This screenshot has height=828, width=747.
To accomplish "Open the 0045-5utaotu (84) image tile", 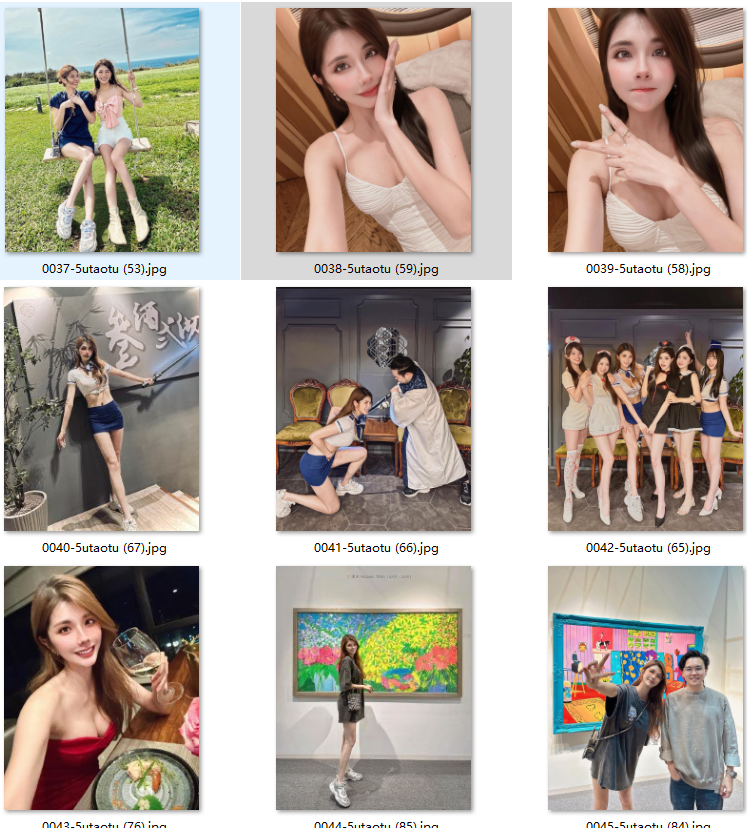I will click(x=646, y=688).
